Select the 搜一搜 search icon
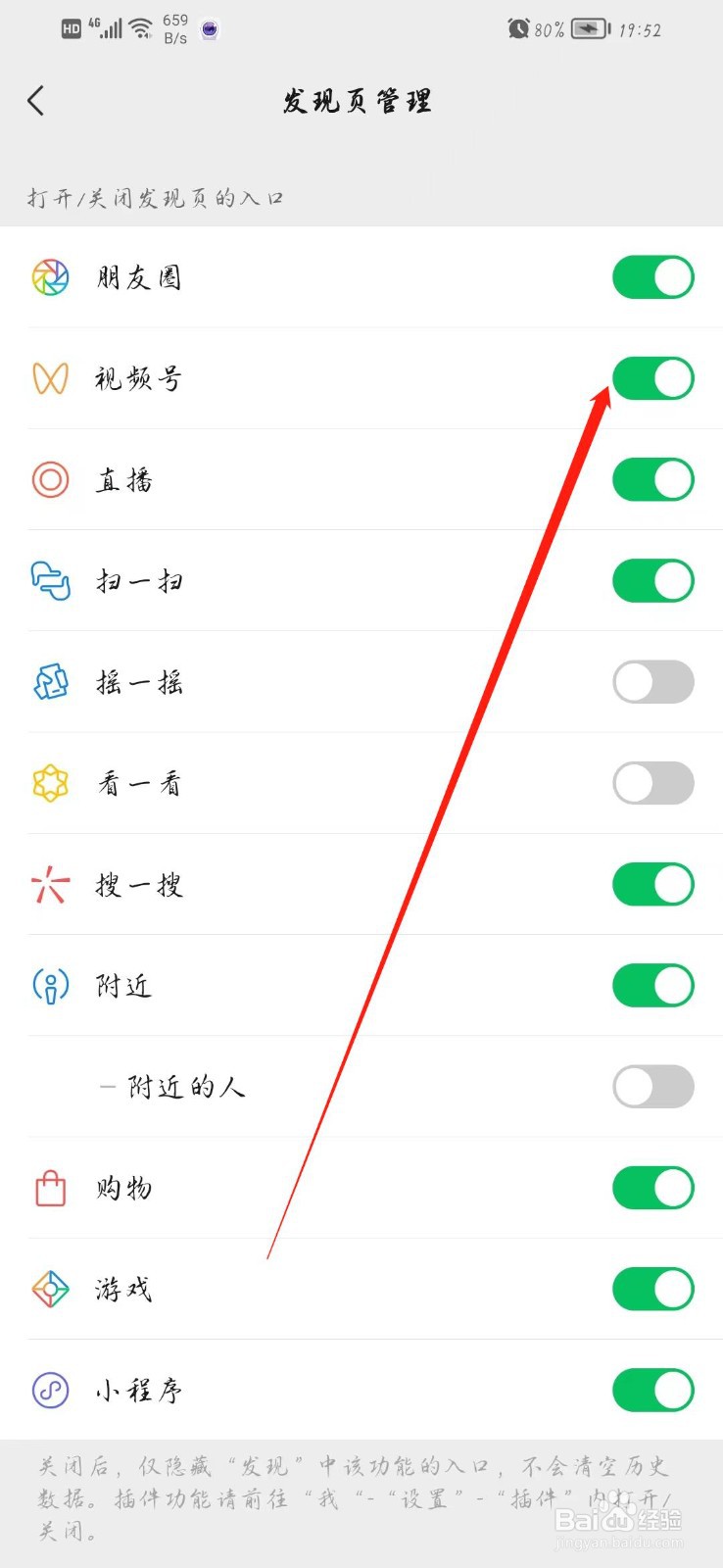723x1568 pixels. tap(50, 884)
